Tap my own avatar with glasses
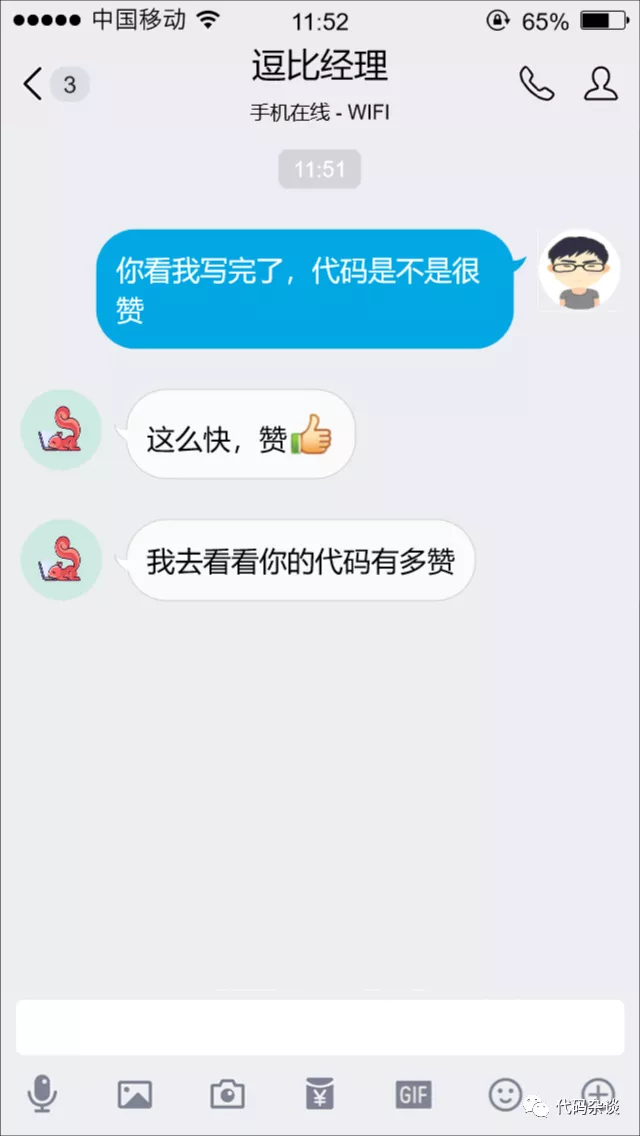This screenshot has height=1136, width=640. (580, 270)
